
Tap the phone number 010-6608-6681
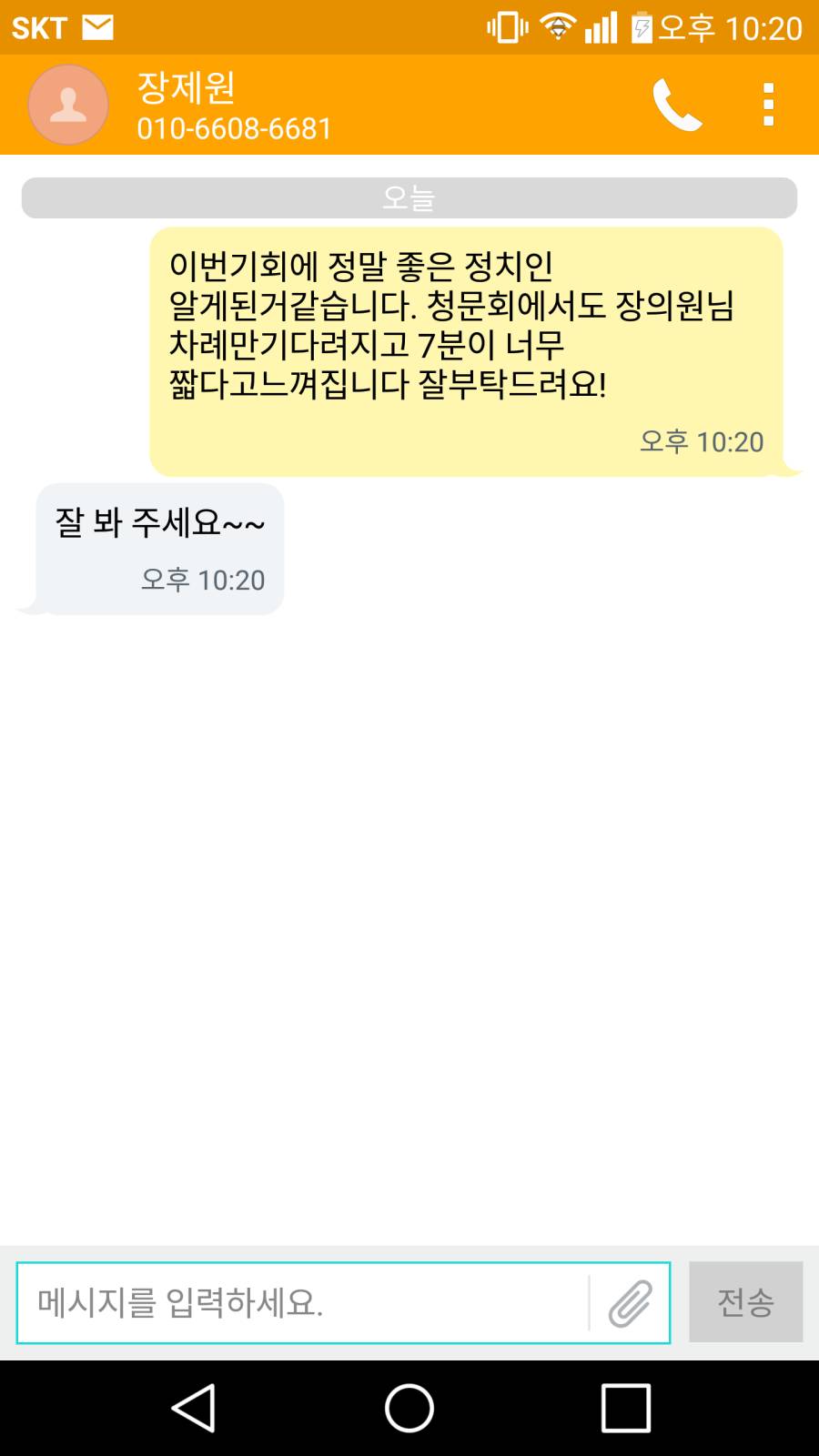tap(232, 127)
